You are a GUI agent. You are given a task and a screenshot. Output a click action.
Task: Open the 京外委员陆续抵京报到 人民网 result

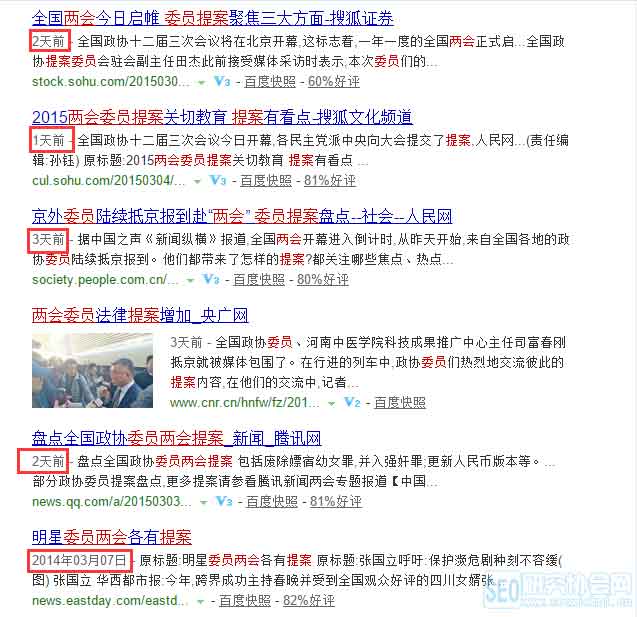(242, 216)
